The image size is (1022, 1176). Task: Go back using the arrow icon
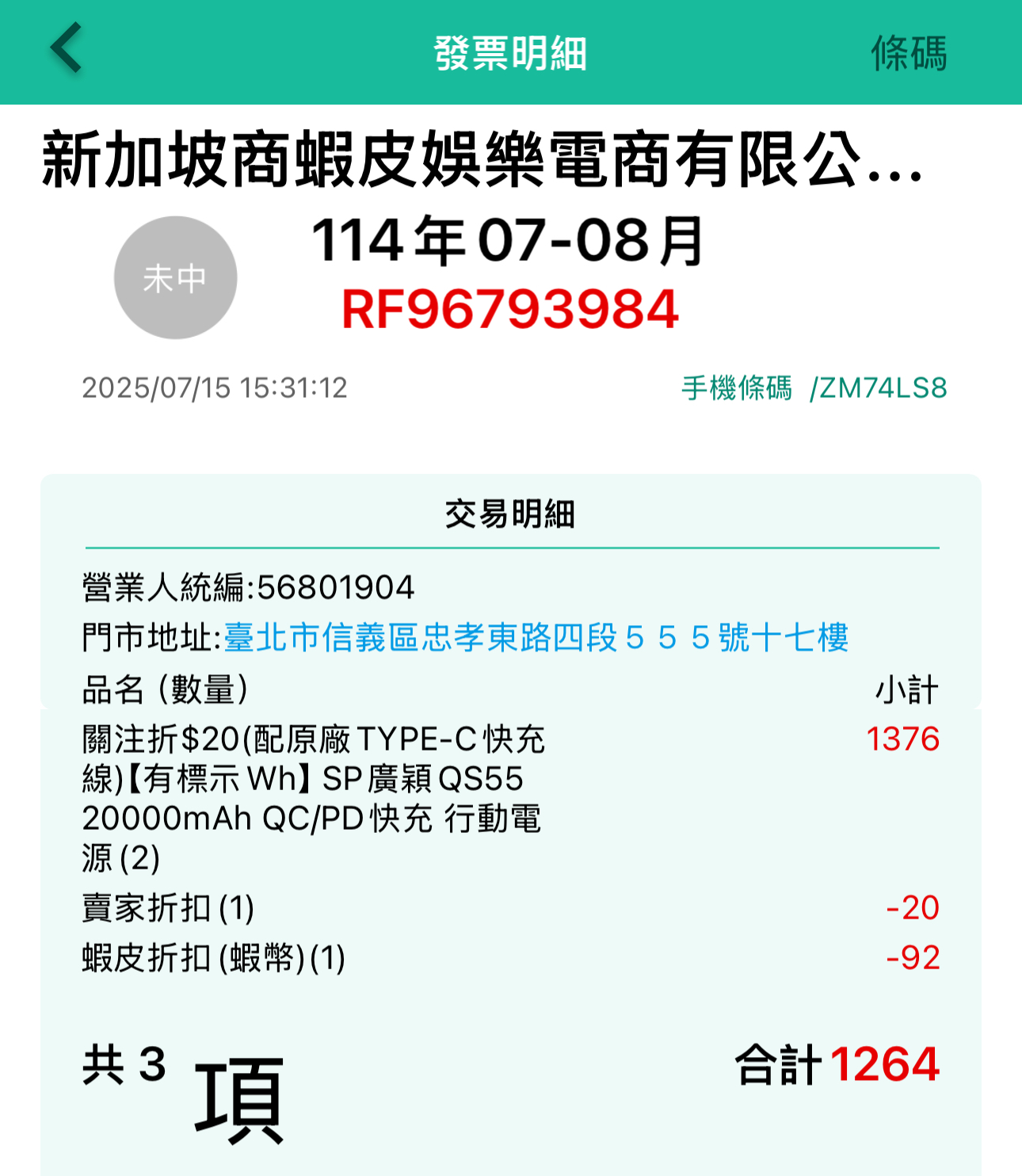point(67,49)
